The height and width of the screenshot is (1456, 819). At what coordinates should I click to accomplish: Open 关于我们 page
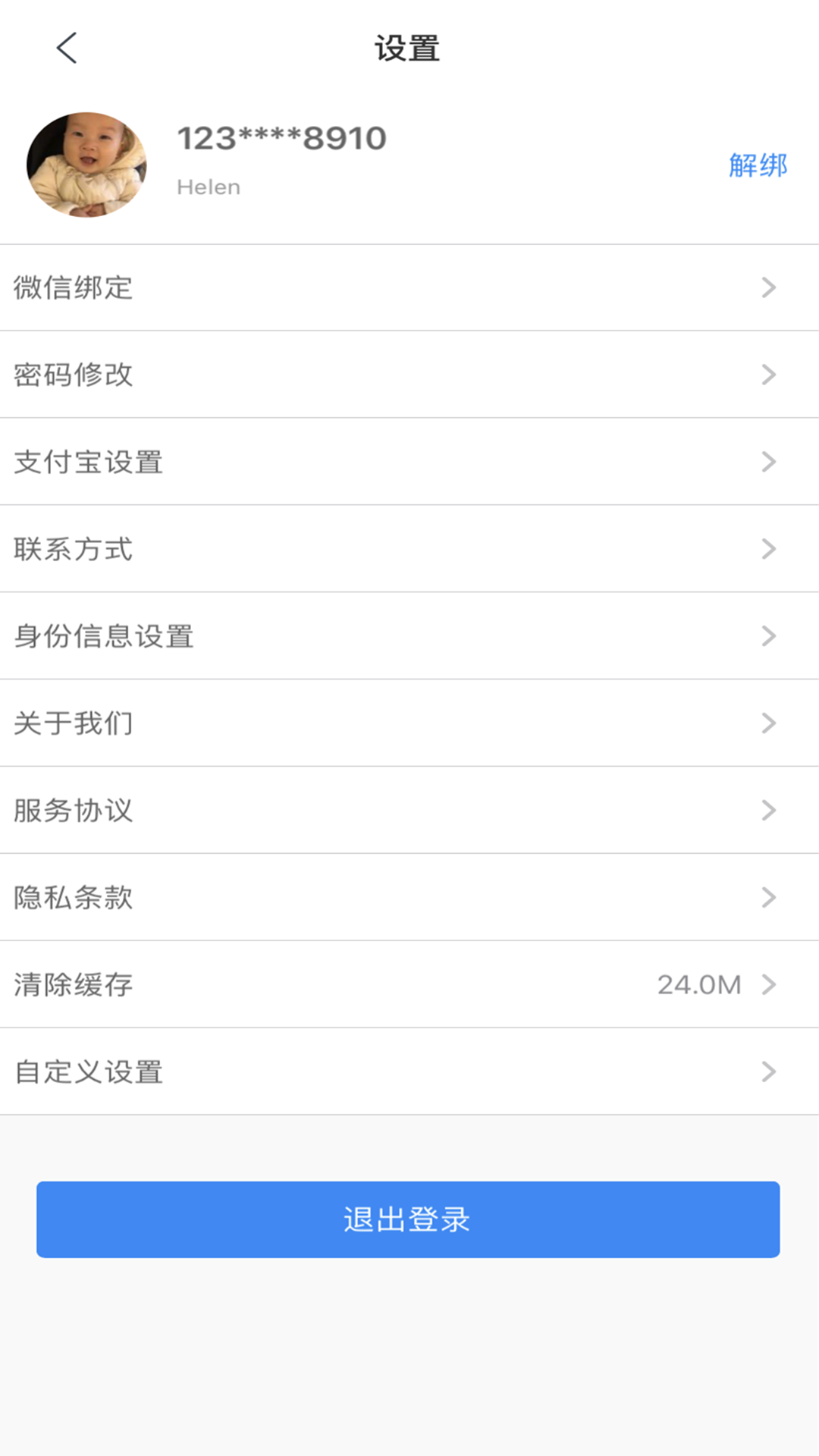(x=409, y=723)
